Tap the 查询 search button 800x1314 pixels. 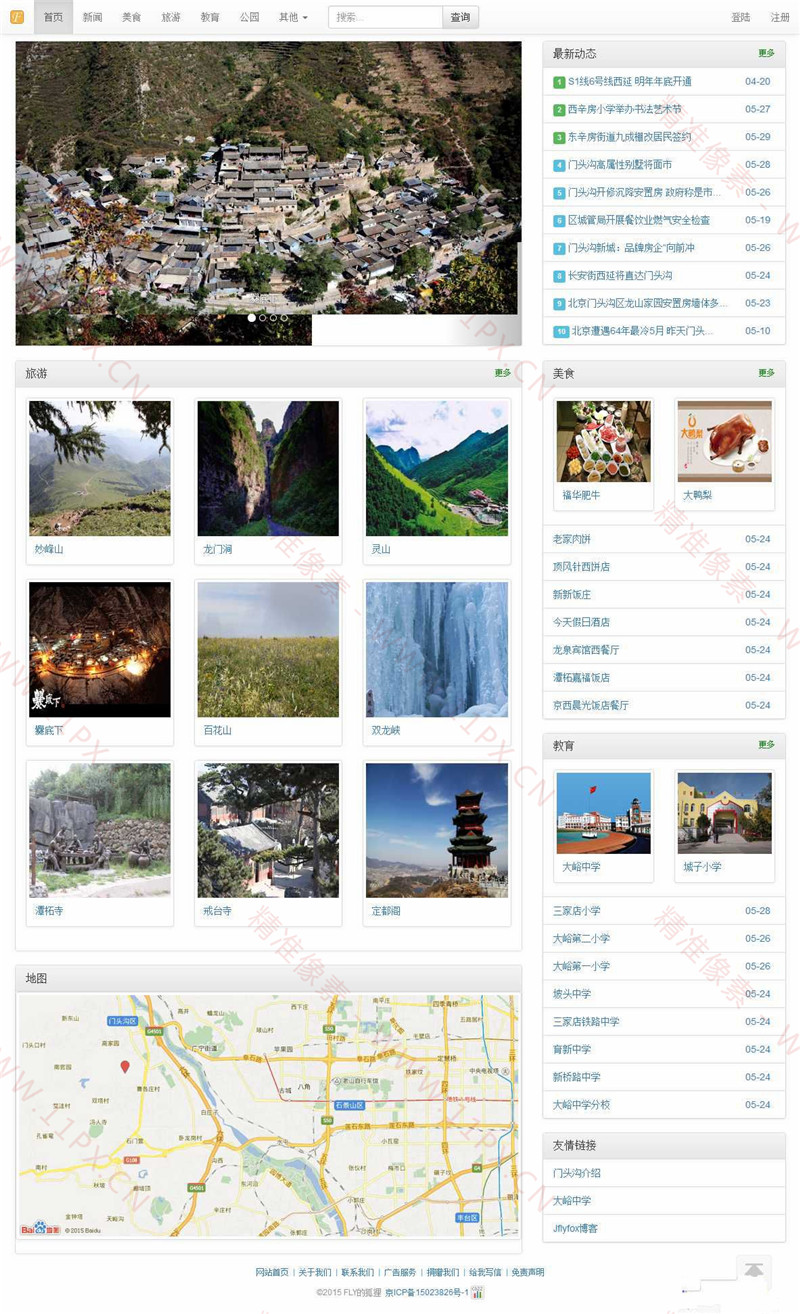pyautogui.click(x=460, y=17)
